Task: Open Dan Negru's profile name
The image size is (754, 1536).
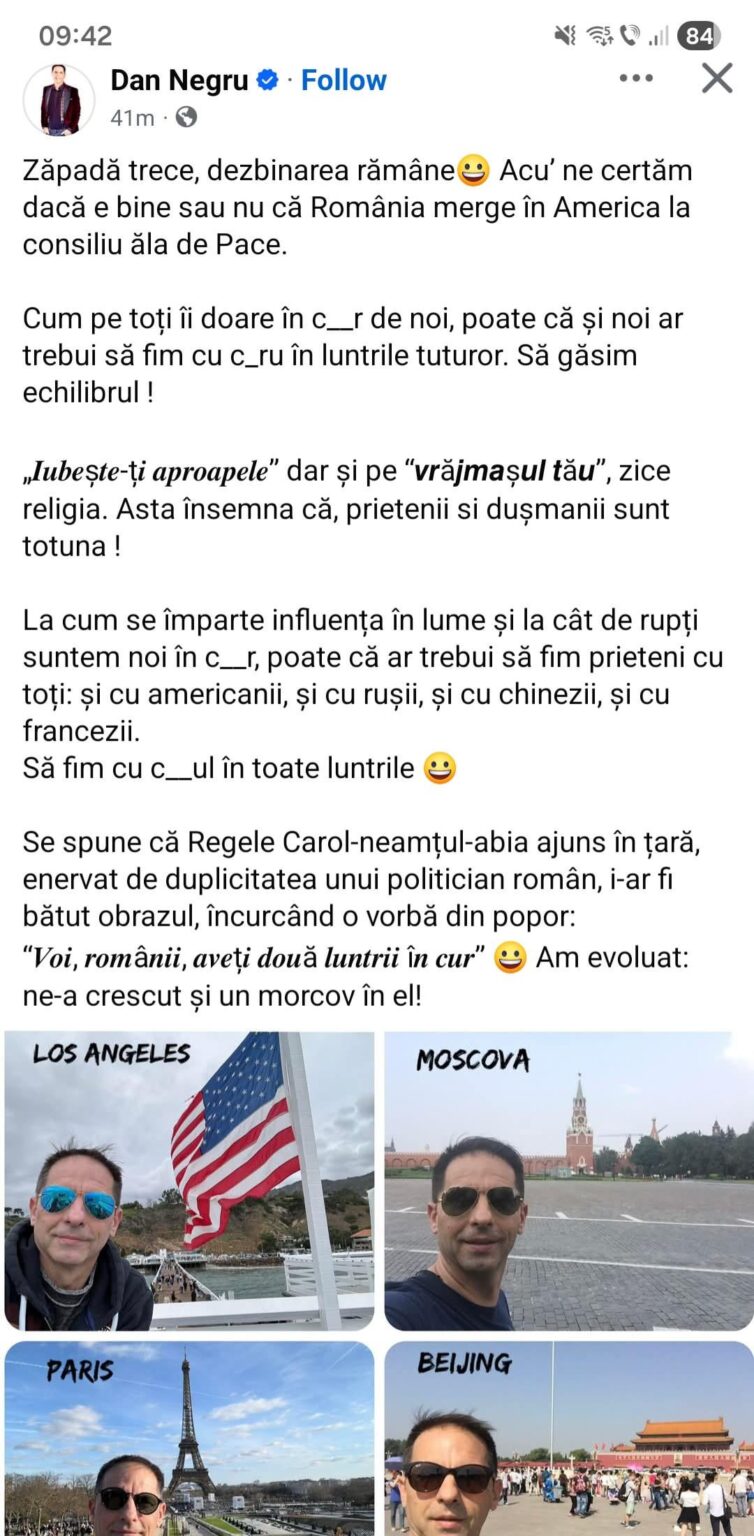Action: [180, 80]
